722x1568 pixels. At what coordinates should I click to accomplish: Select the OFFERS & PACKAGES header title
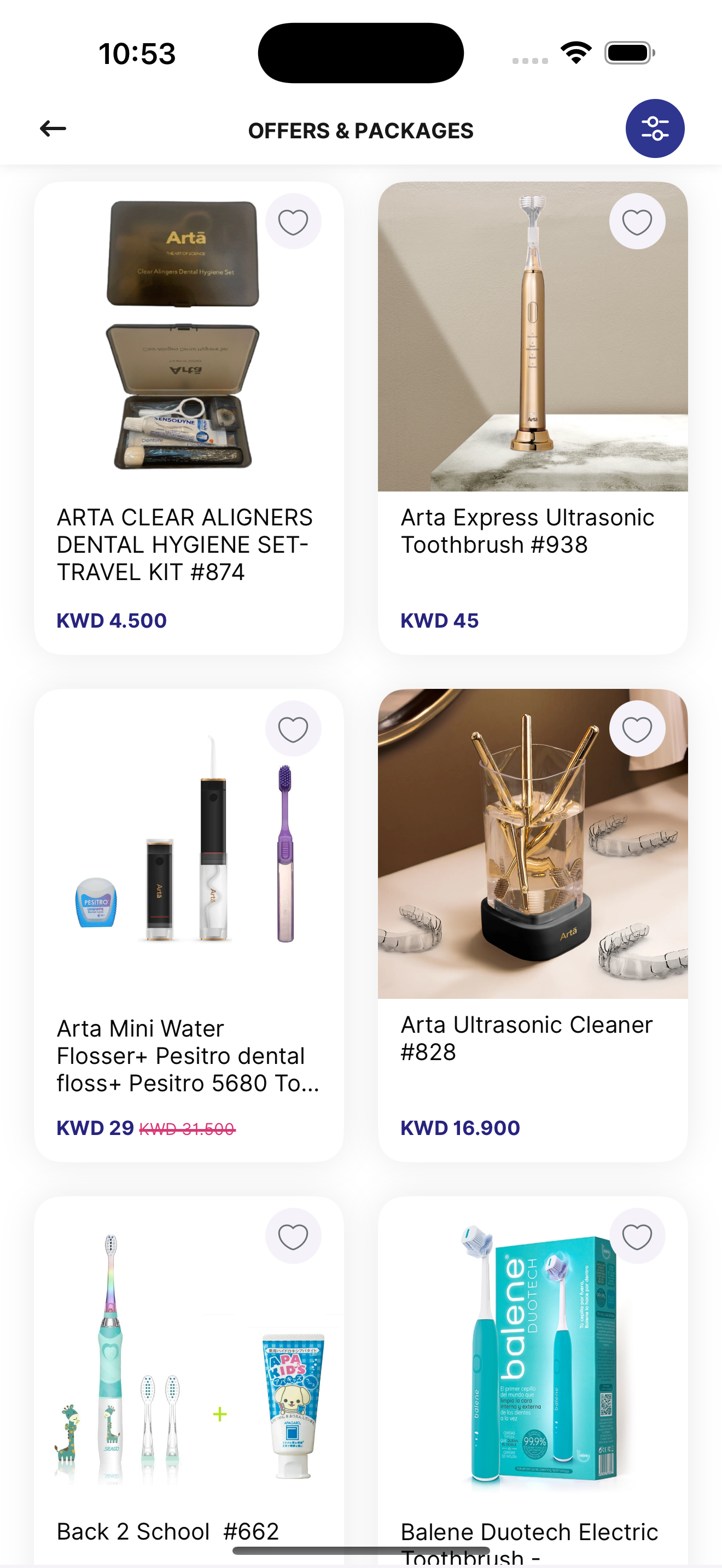[x=361, y=130]
